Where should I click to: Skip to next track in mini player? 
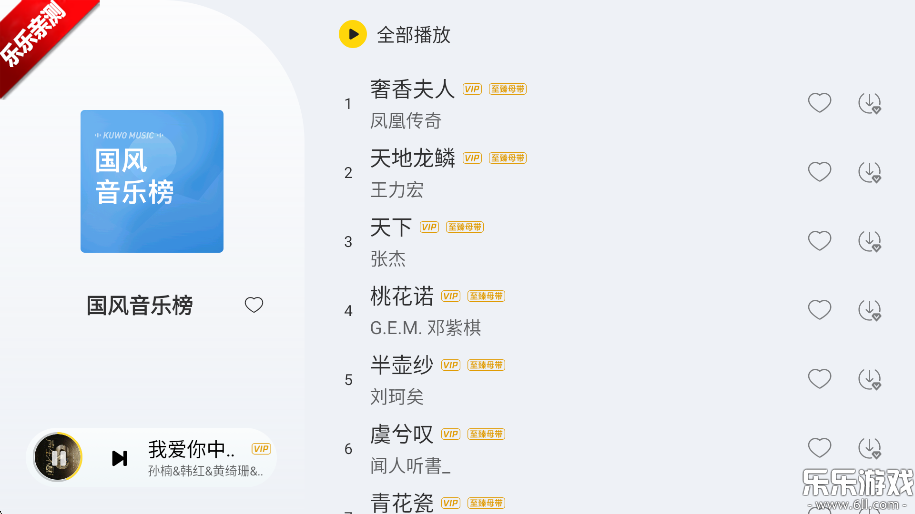click(120, 458)
